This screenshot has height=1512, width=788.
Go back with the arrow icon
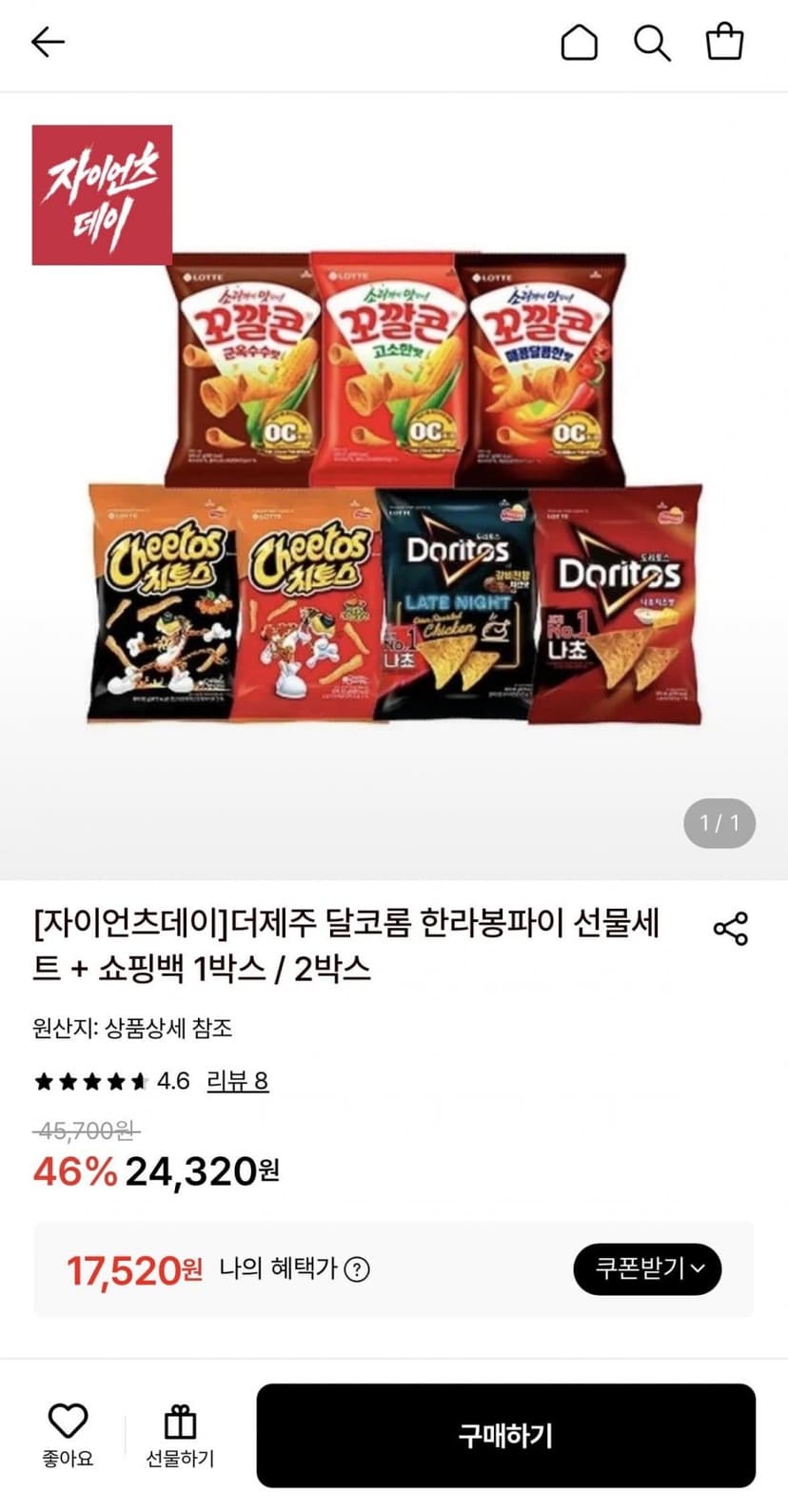pyautogui.click(x=48, y=42)
